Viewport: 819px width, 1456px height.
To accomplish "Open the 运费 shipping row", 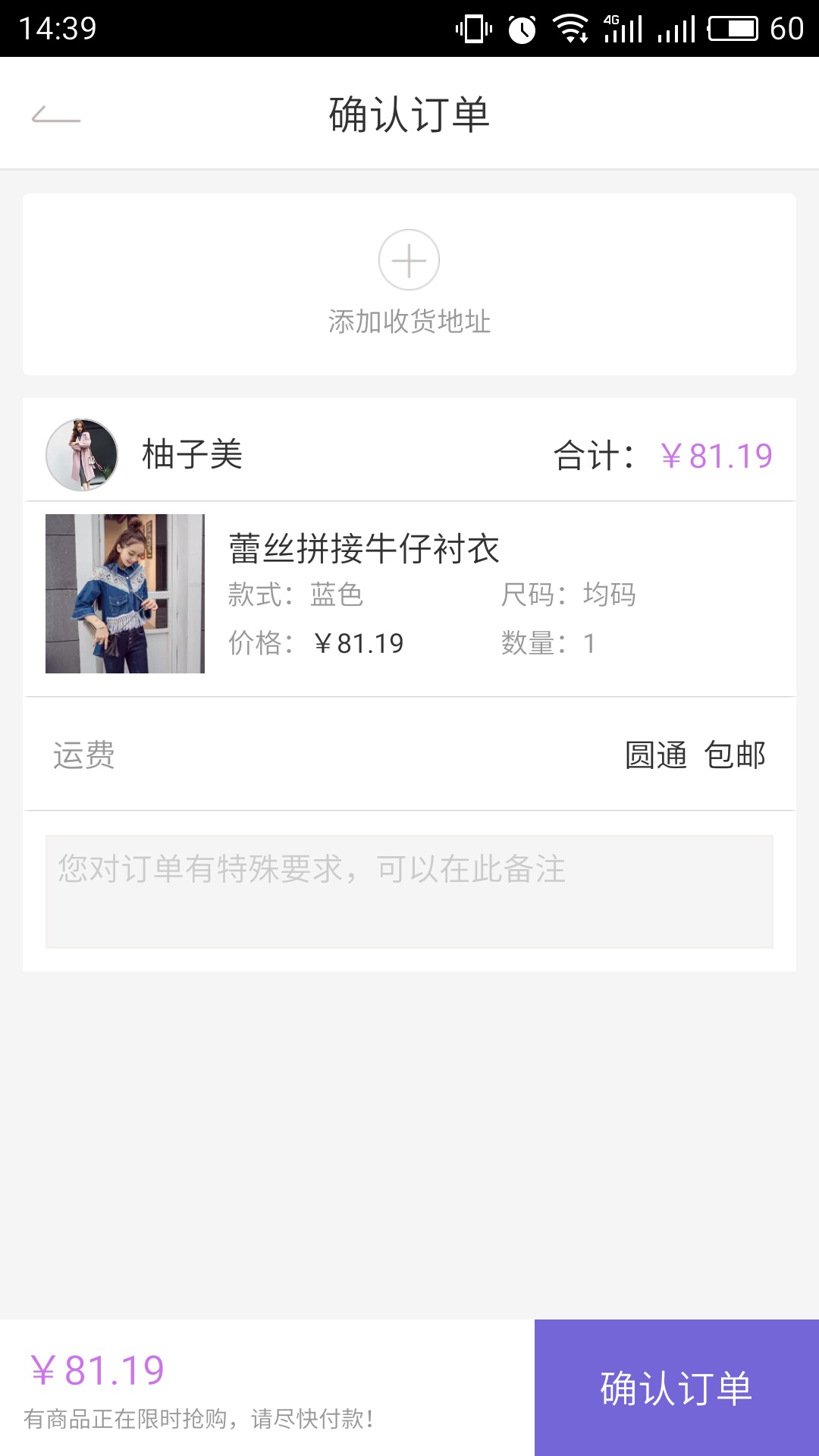I will [x=409, y=755].
